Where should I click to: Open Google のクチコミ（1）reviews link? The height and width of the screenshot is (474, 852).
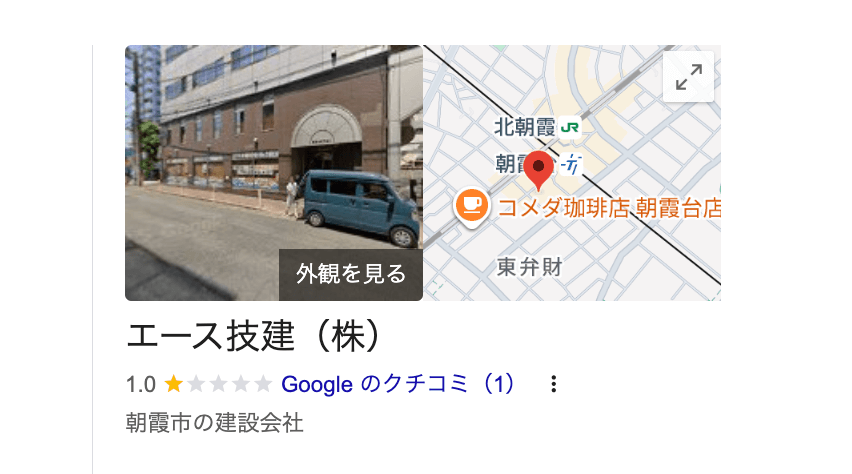pyautogui.click(x=399, y=384)
